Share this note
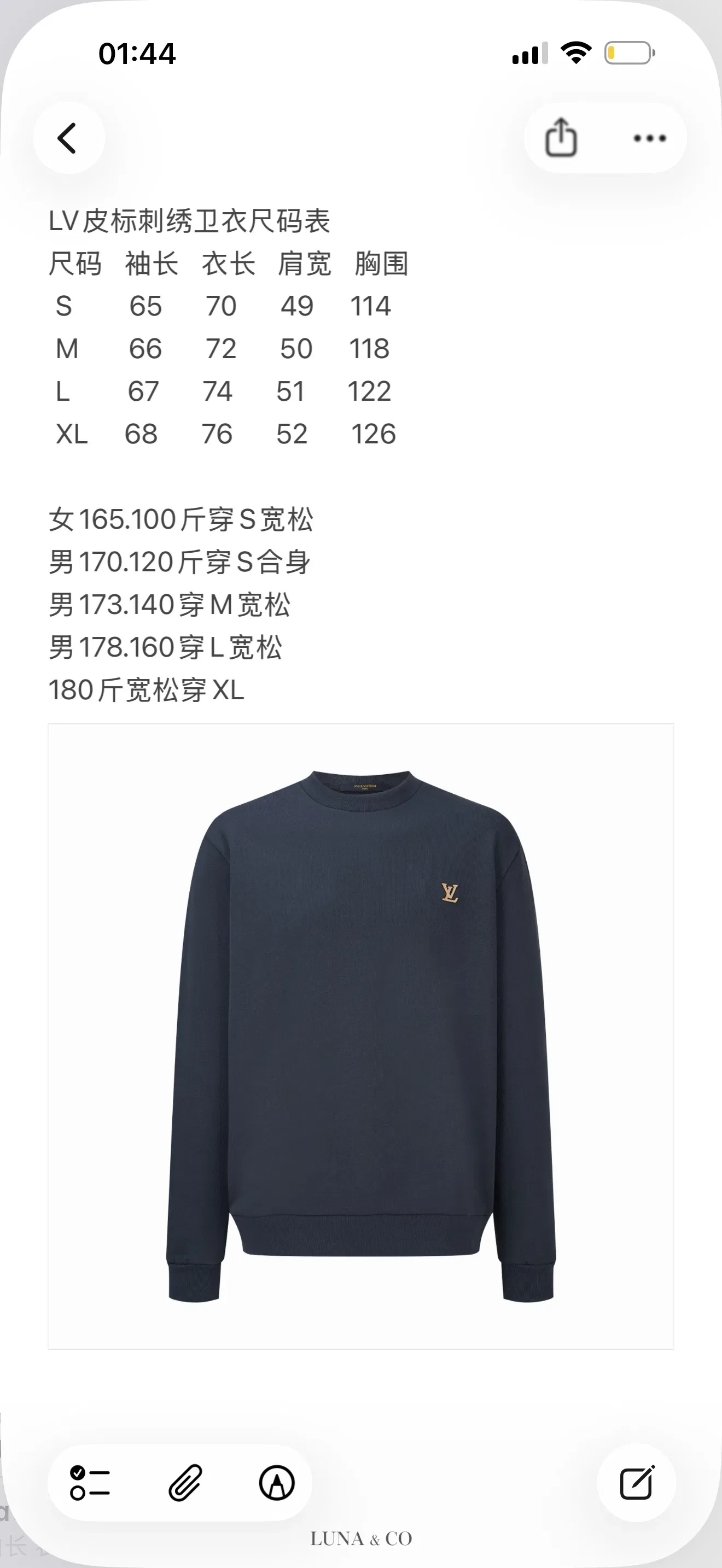722x1568 pixels. (x=561, y=138)
